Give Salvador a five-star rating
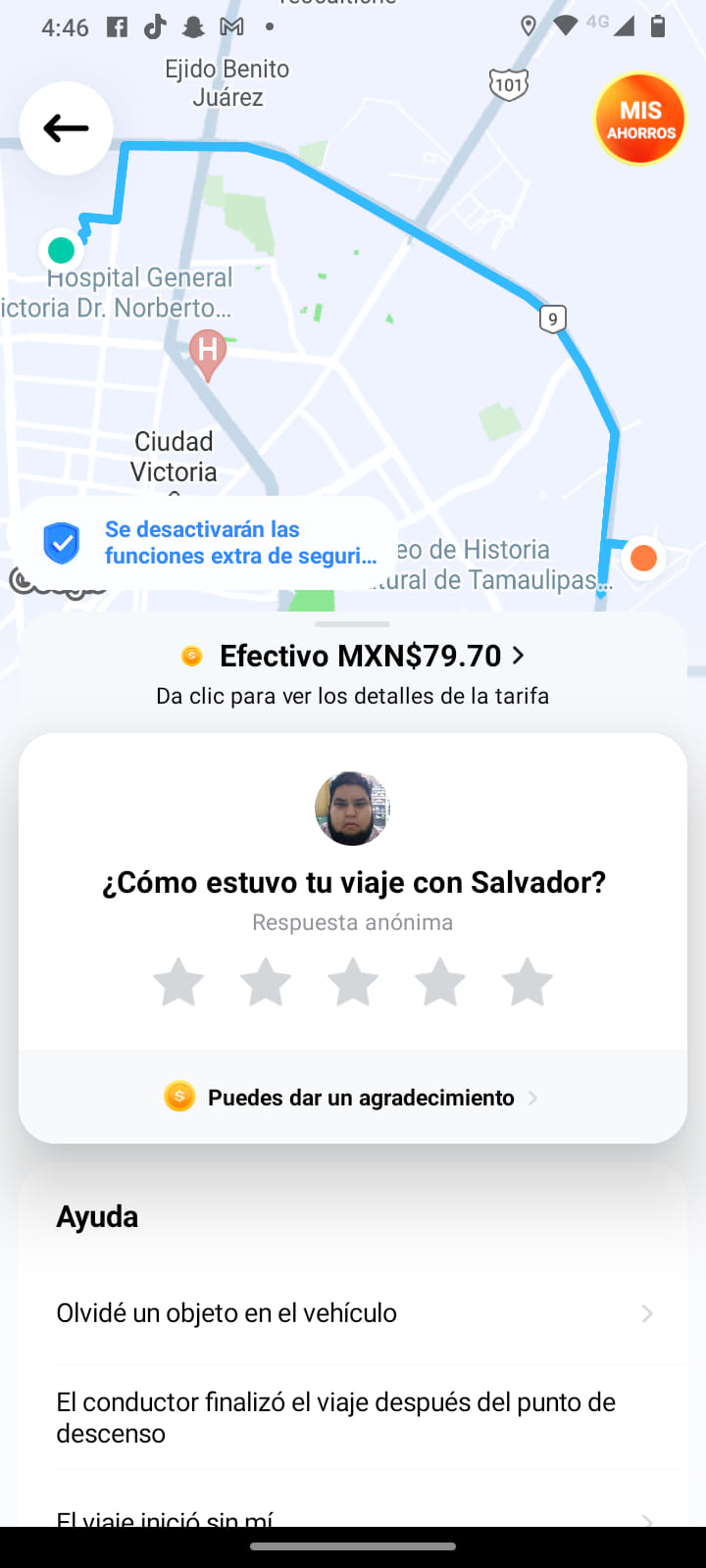Image resolution: width=706 pixels, height=1568 pixels. [x=528, y=982]
